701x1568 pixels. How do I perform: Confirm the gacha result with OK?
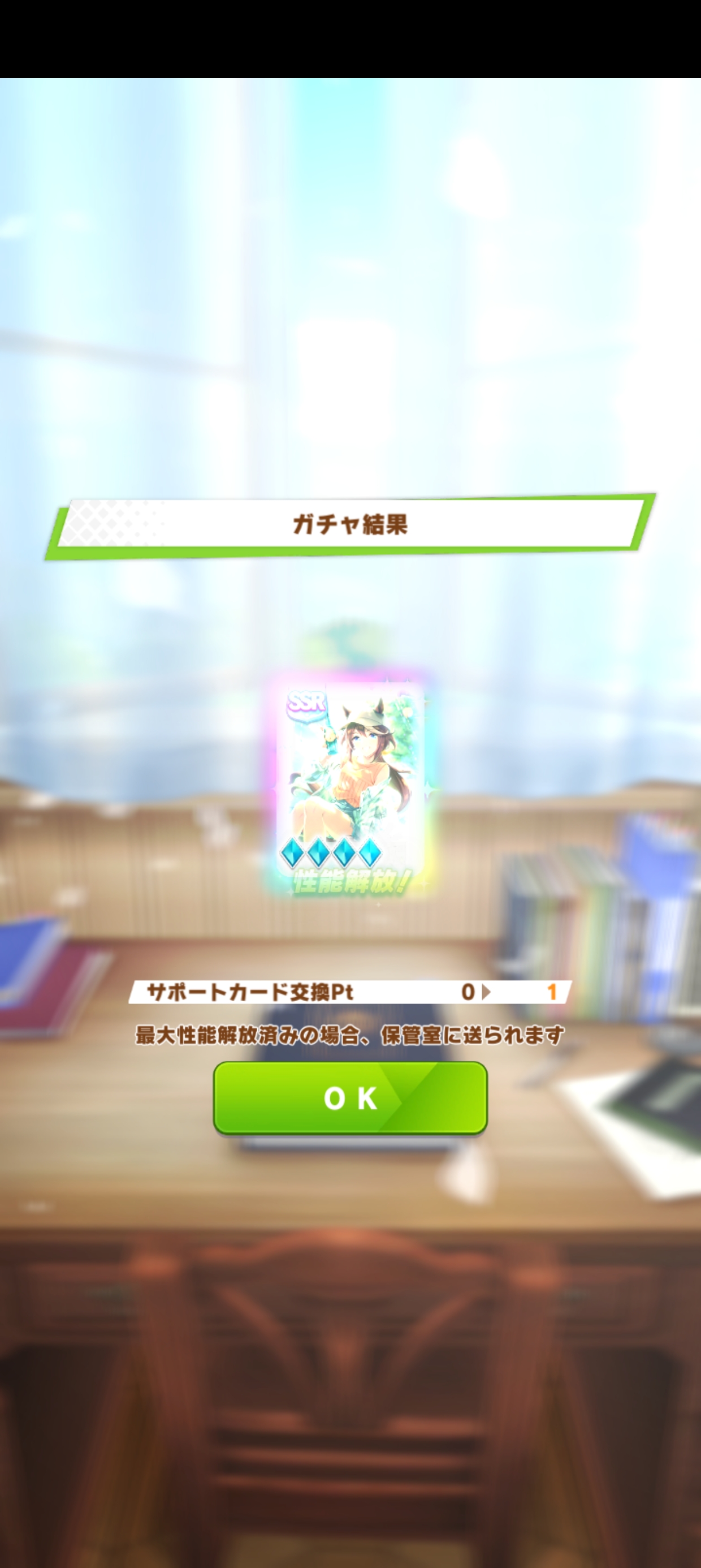point(350,1098)
